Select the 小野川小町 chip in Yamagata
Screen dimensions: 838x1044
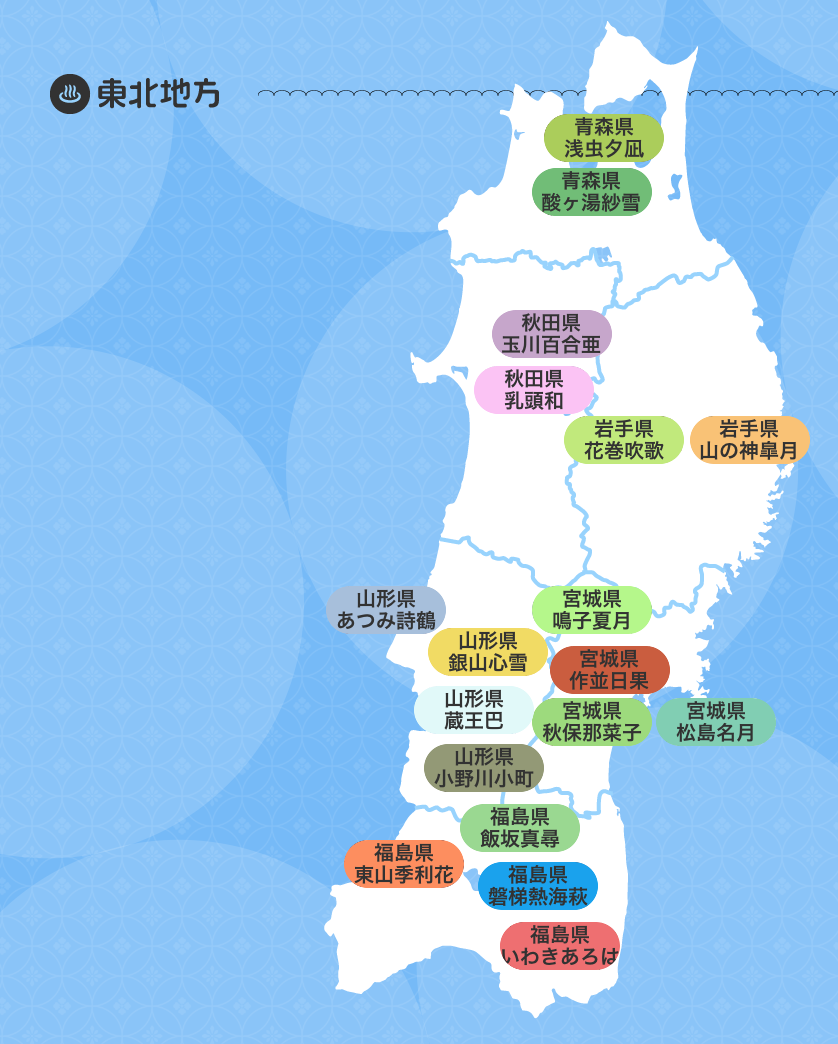tap(484, 768)
